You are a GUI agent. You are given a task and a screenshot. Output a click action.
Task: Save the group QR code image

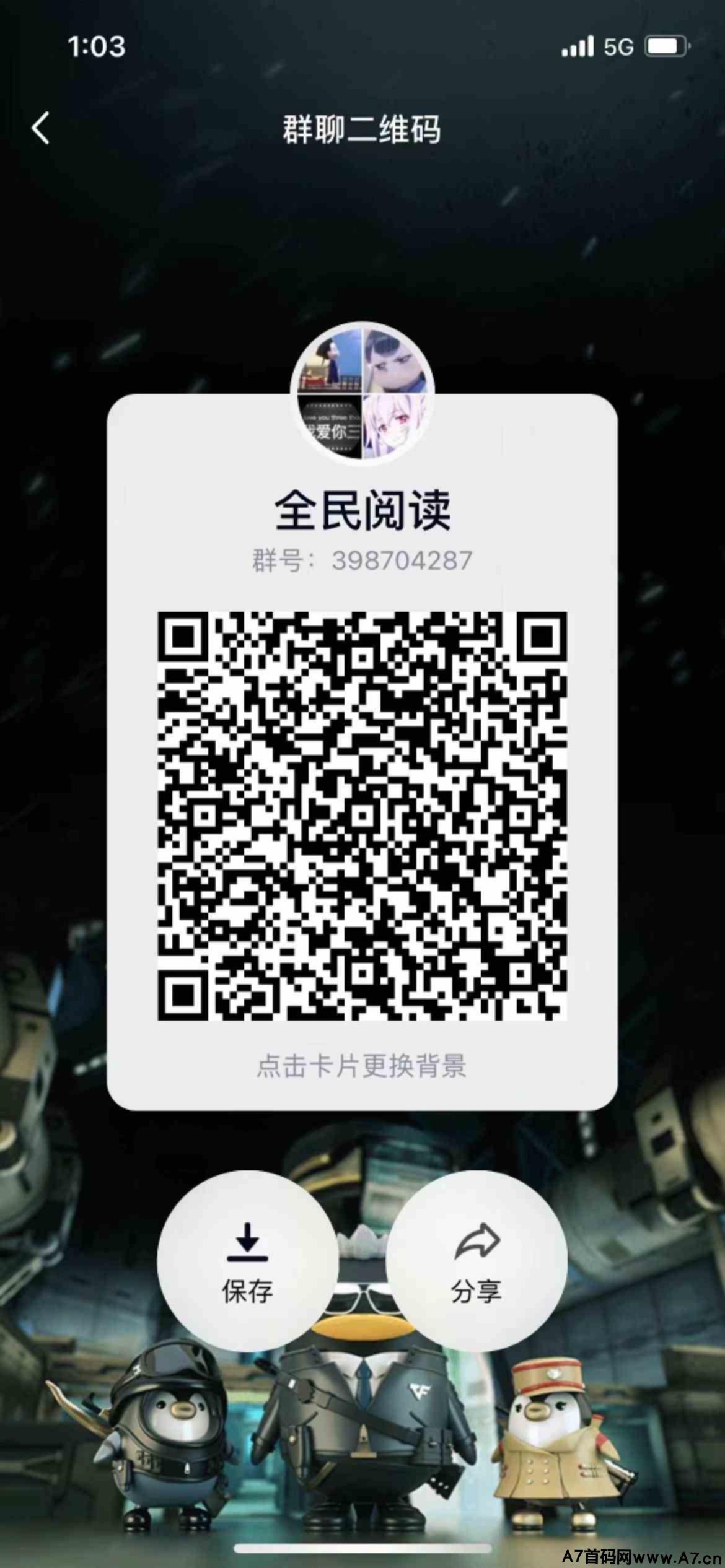247,1260
